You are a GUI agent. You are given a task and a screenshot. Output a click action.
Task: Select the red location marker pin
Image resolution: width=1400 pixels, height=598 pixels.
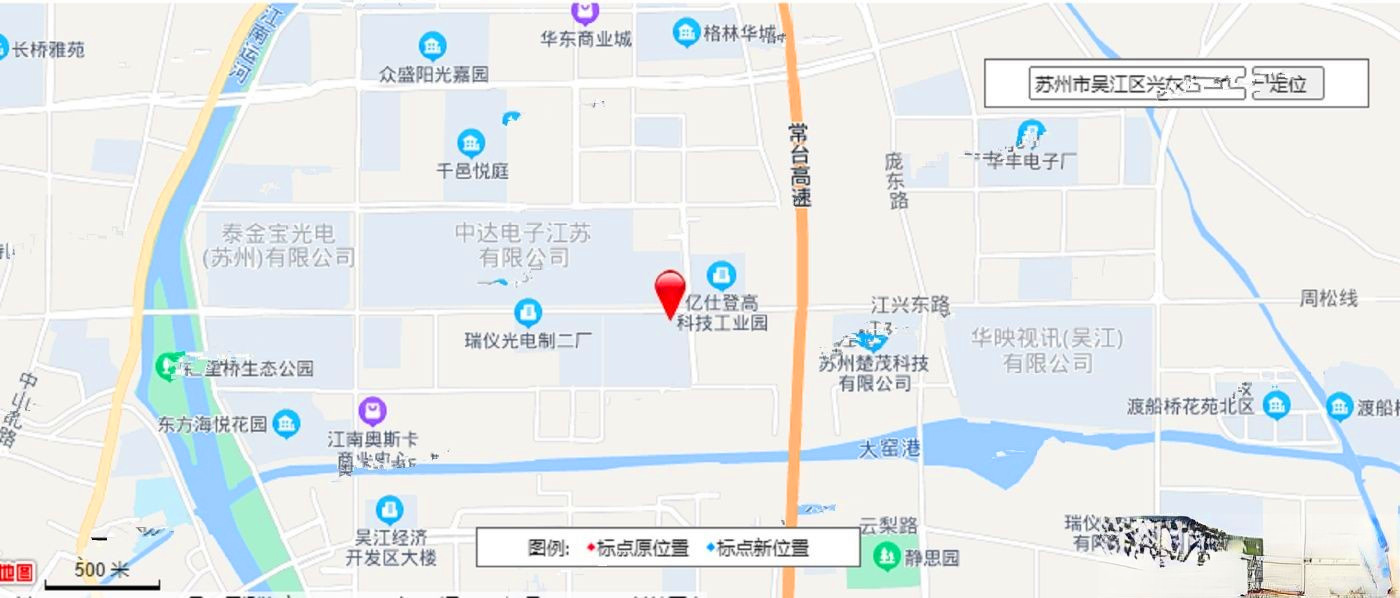click(x=670, y=292)
